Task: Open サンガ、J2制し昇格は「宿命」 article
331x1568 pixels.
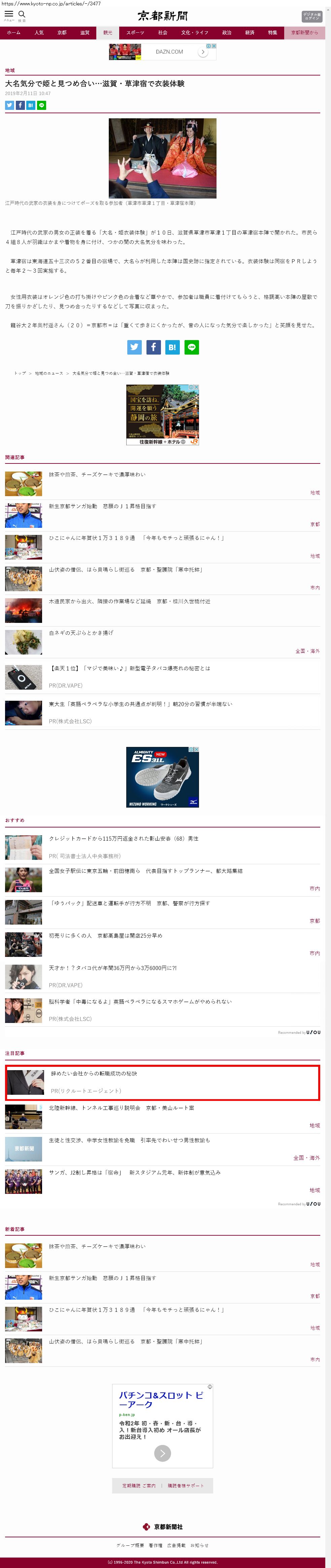Action: (134, 1172)
